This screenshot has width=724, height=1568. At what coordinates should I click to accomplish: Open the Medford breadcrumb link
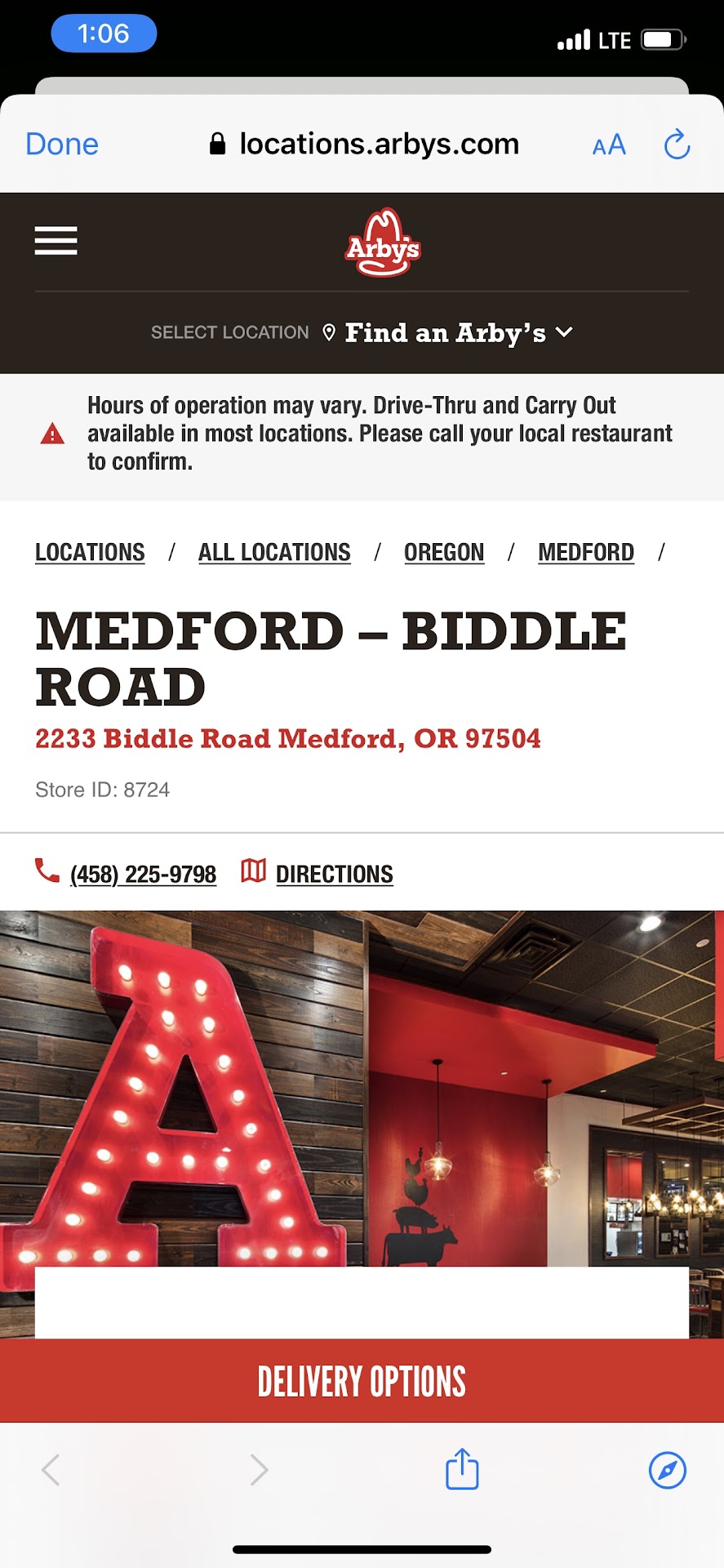pos(586,552)
